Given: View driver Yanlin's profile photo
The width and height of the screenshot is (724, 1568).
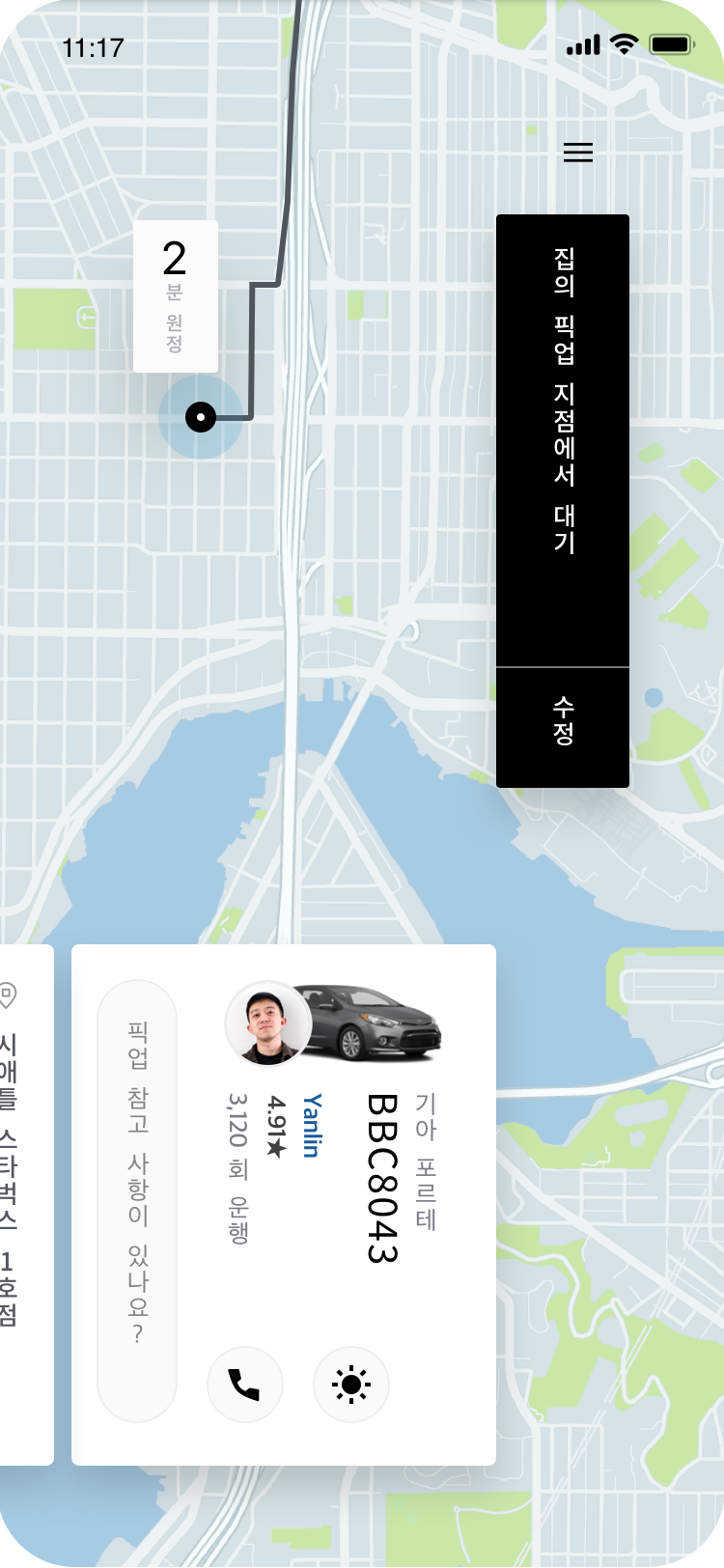Looking at the screenshot, I should point(267,1024).
